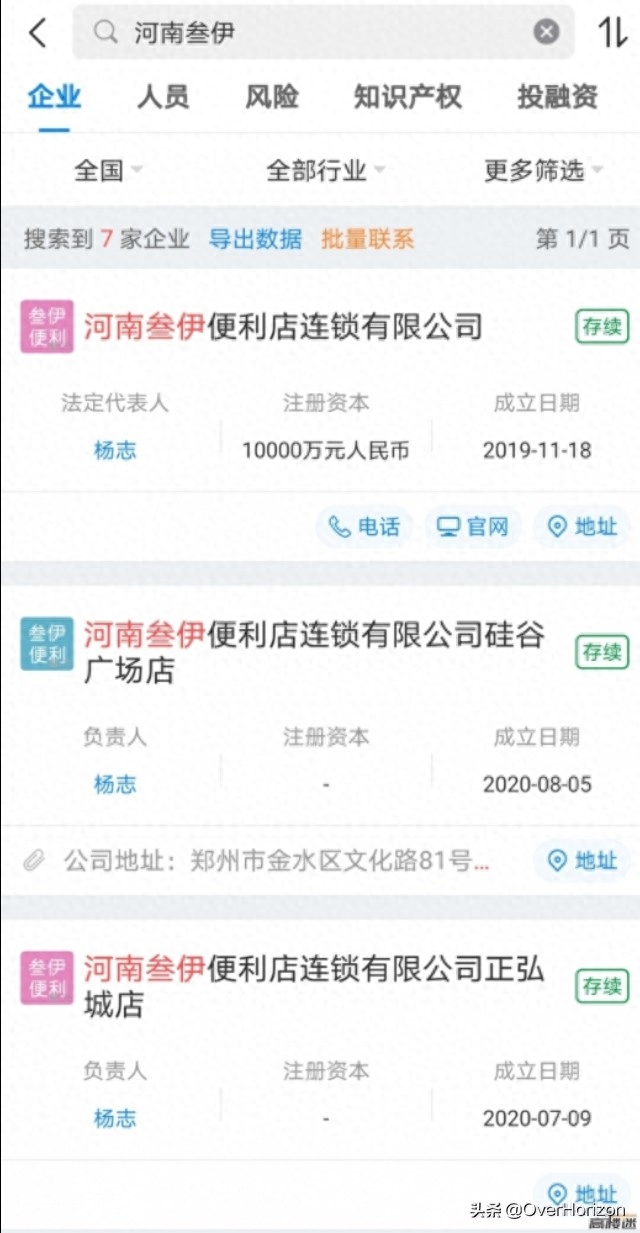Open 杨志 legal representative of 2019-11-18 company
Screen dimensions: 640x1233
115,450
